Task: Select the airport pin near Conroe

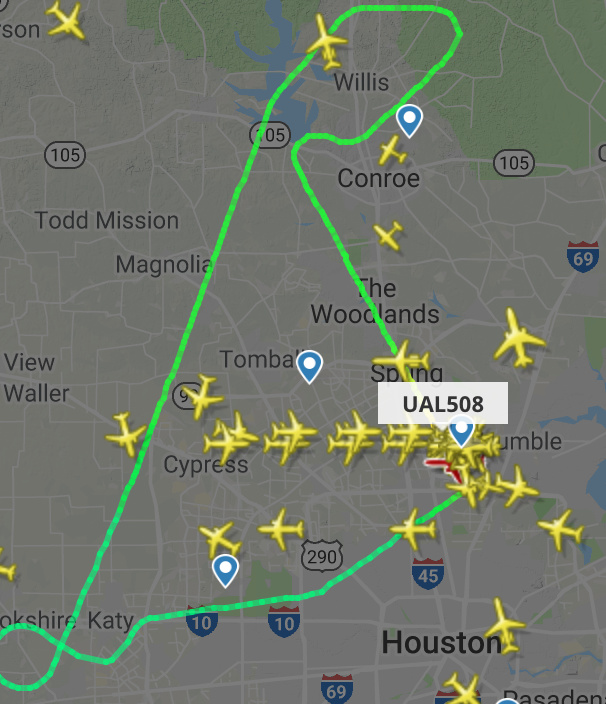Action: coord(409,120)
